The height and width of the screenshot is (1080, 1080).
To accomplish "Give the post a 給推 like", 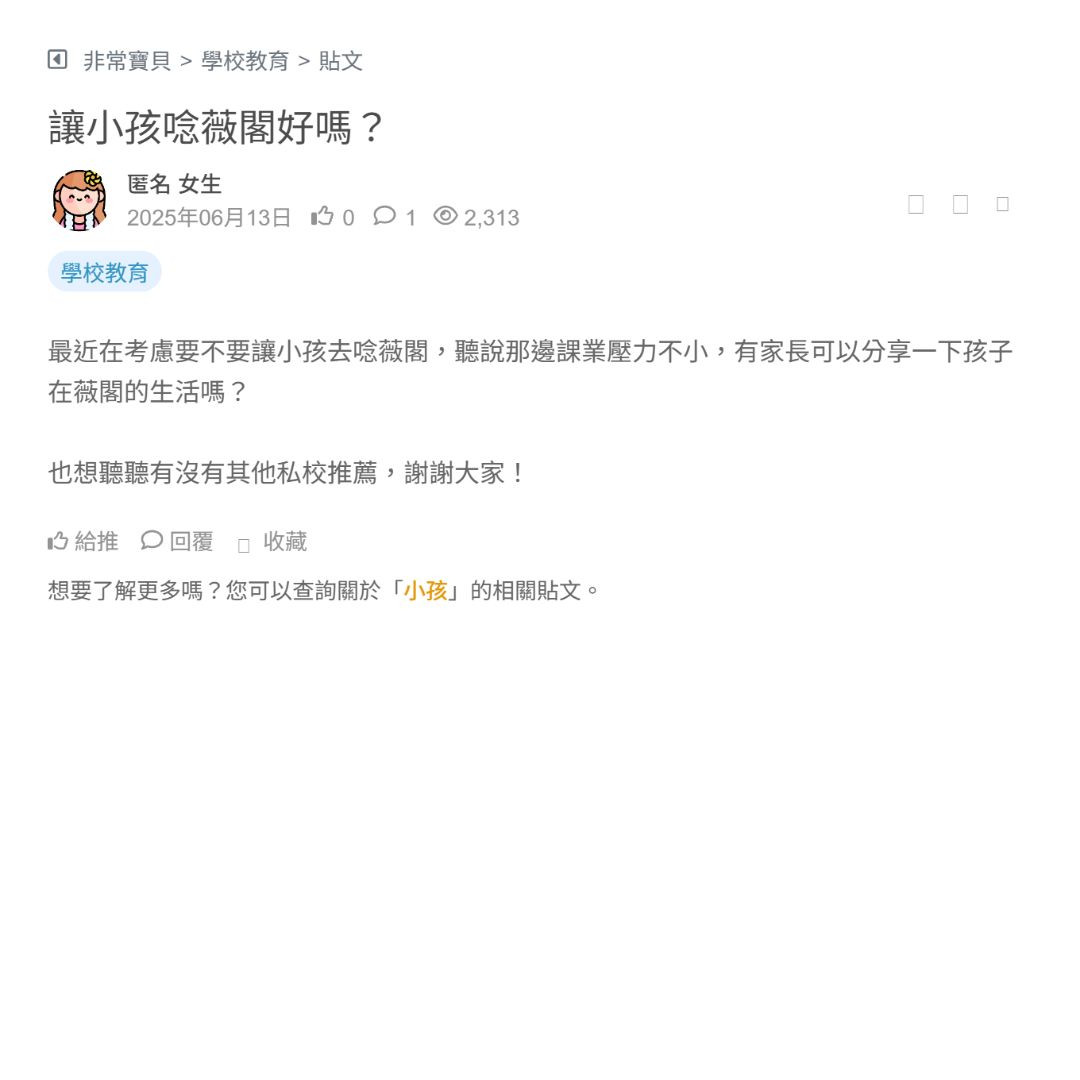I will (x=83, y=541).
